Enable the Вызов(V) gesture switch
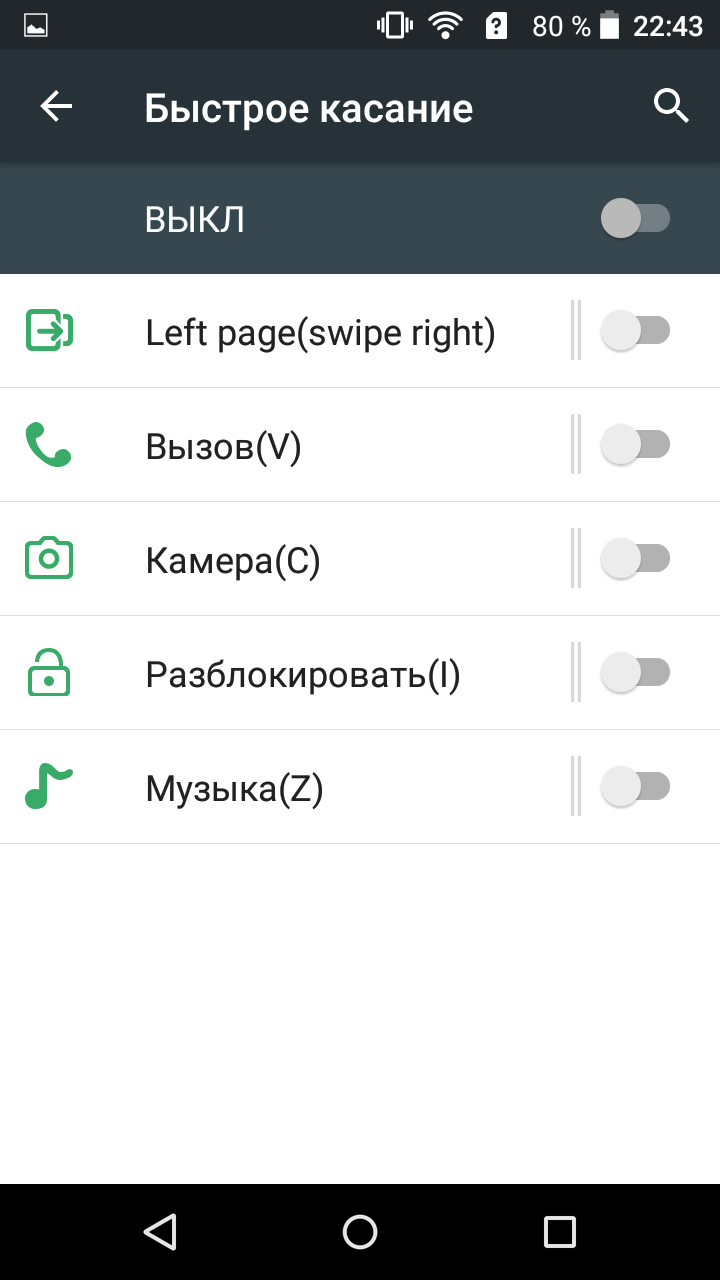The height and width of the screenshot is (1280, 720). (x=635, y=444)
